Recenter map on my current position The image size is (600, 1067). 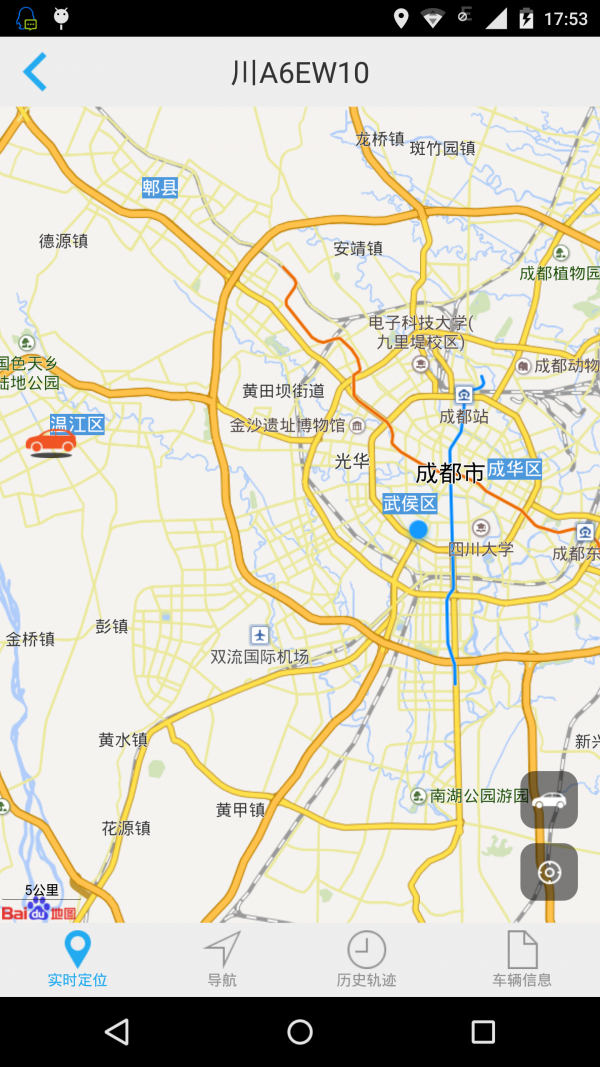pyautogui.click(x=549, y=872)
